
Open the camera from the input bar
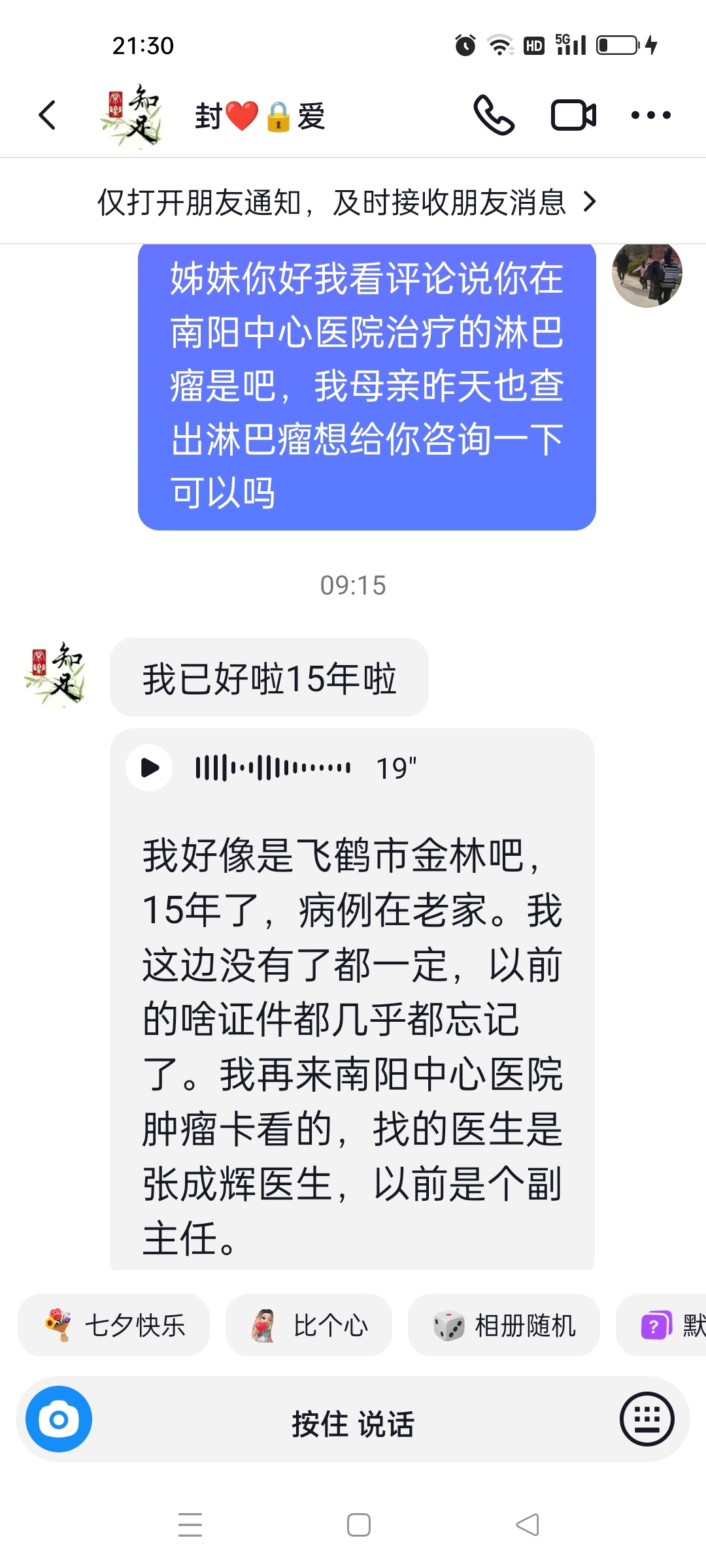[59, 1419]
